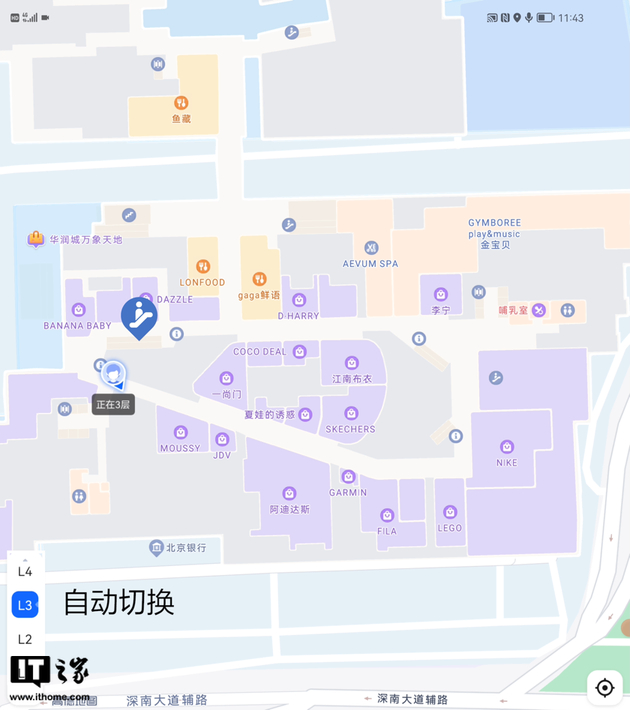Select the gaga鲜语 restaurant on the map
630x710 pixels.
(x=260, y=278)
